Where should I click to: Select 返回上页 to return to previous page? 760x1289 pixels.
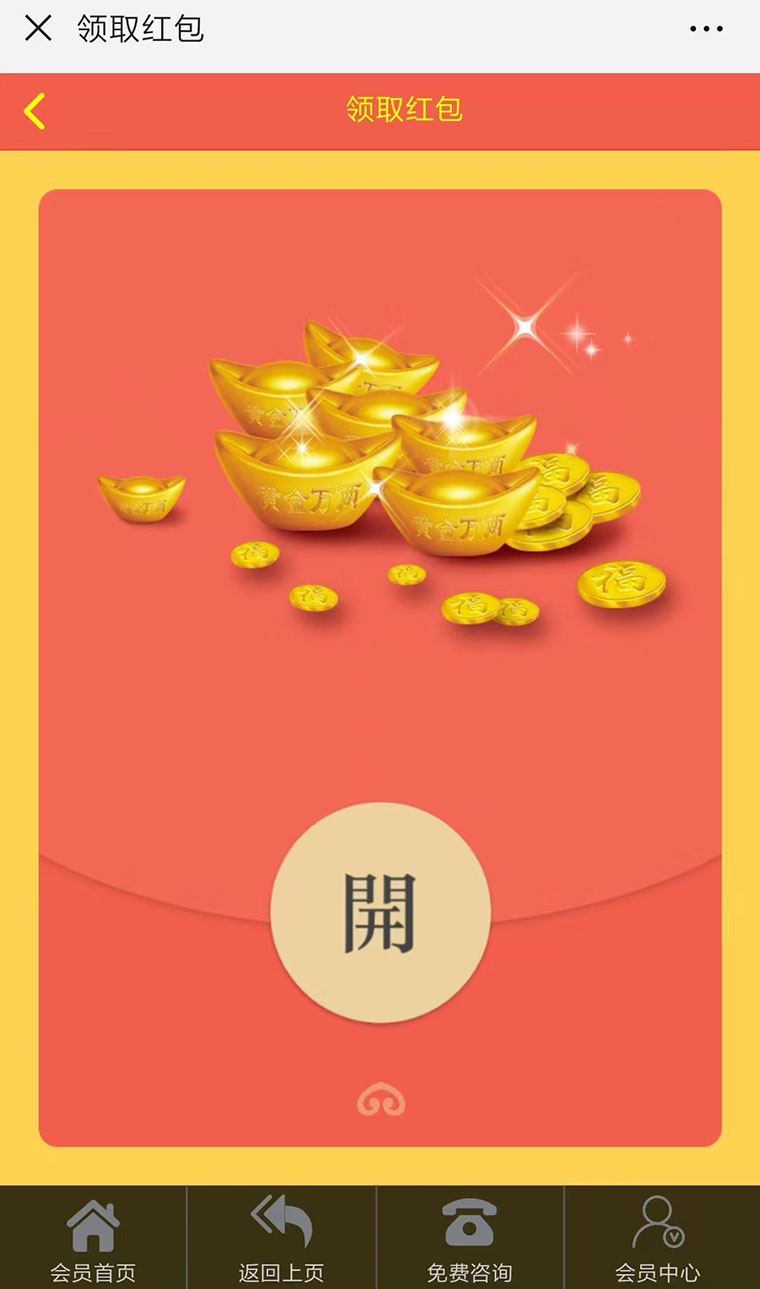pos(281,1238)
